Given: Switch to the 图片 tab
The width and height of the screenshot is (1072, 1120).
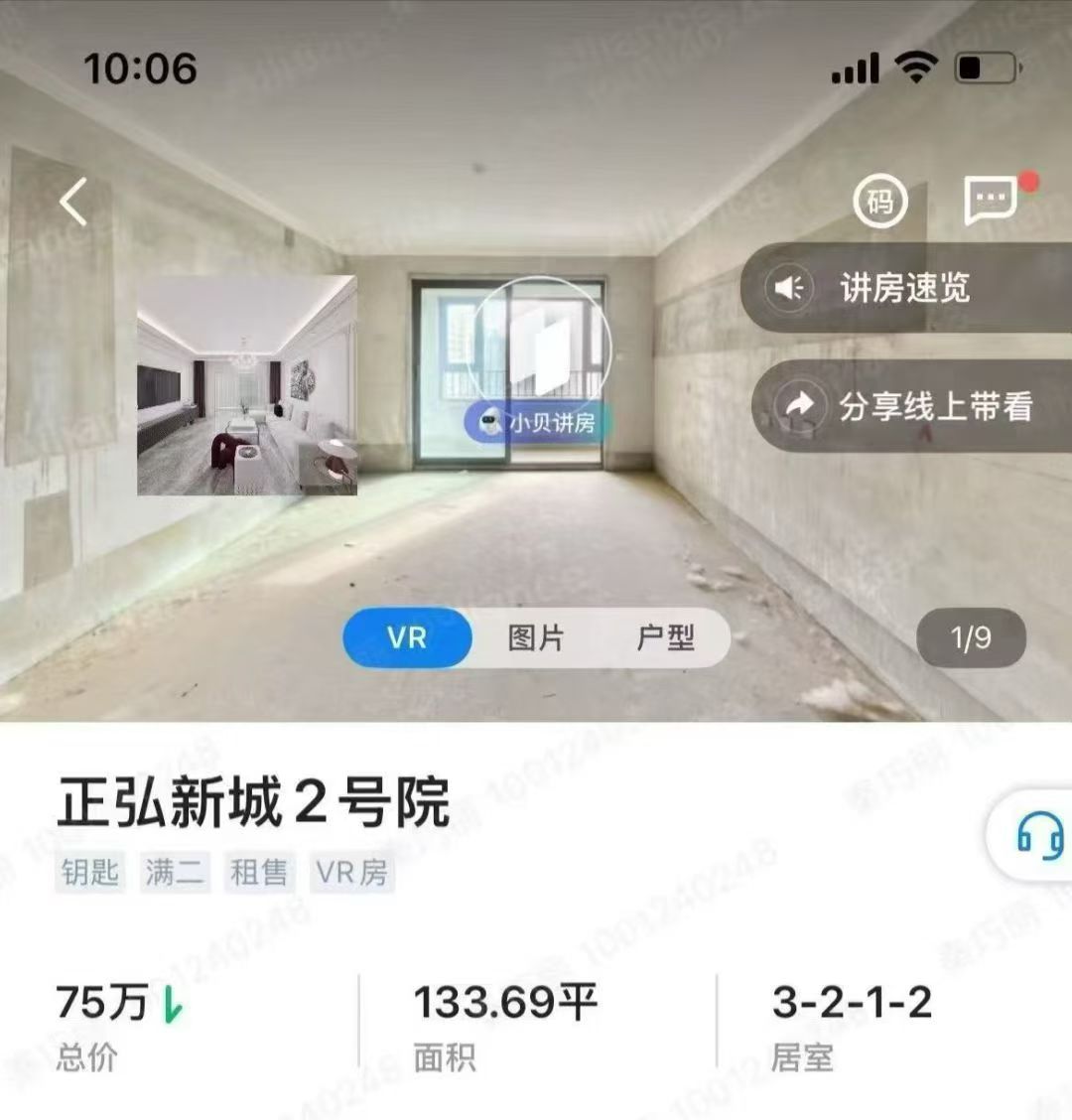Looking at the screenshot, I should click(x=536, y=637).
